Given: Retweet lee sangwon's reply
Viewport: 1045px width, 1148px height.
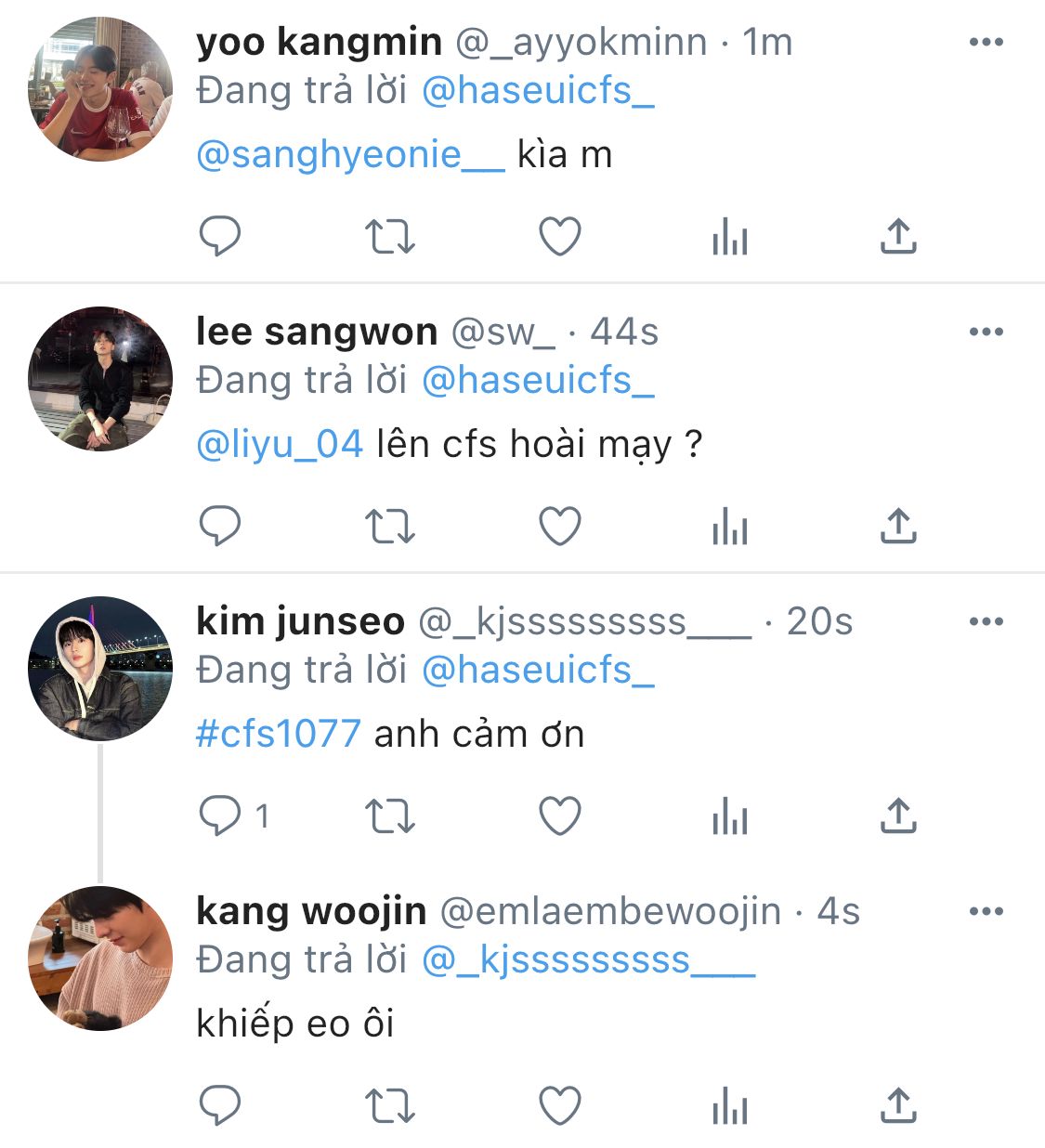Looking at the screenshot, I should (x=390, y=527).
